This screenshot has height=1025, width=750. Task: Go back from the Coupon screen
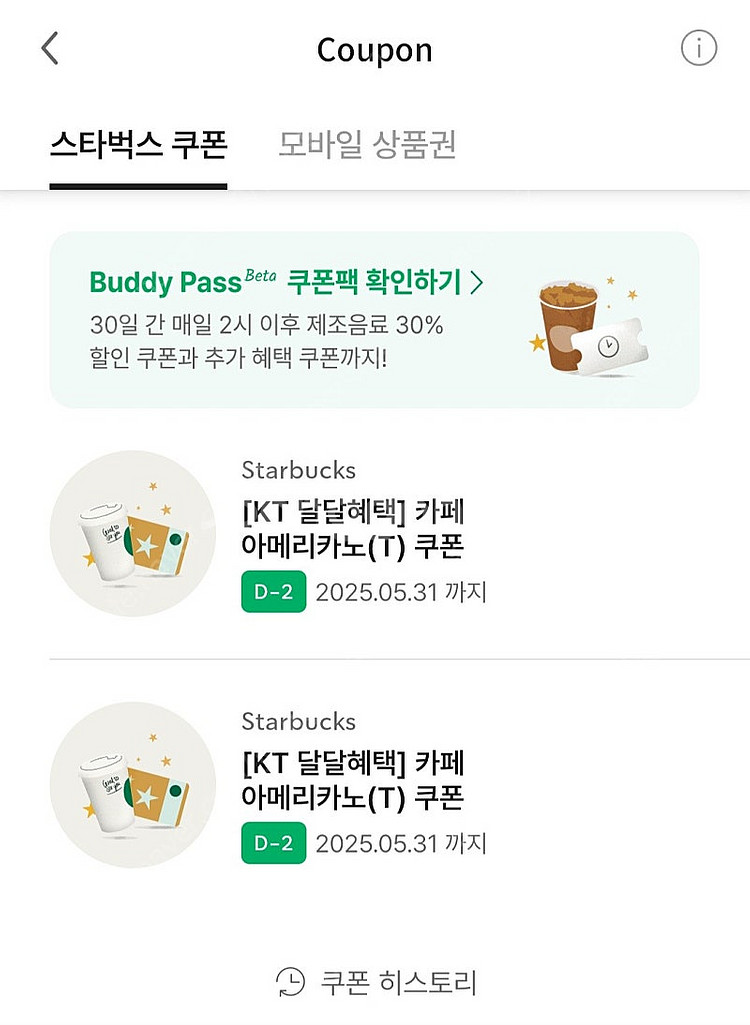point(50,48)
